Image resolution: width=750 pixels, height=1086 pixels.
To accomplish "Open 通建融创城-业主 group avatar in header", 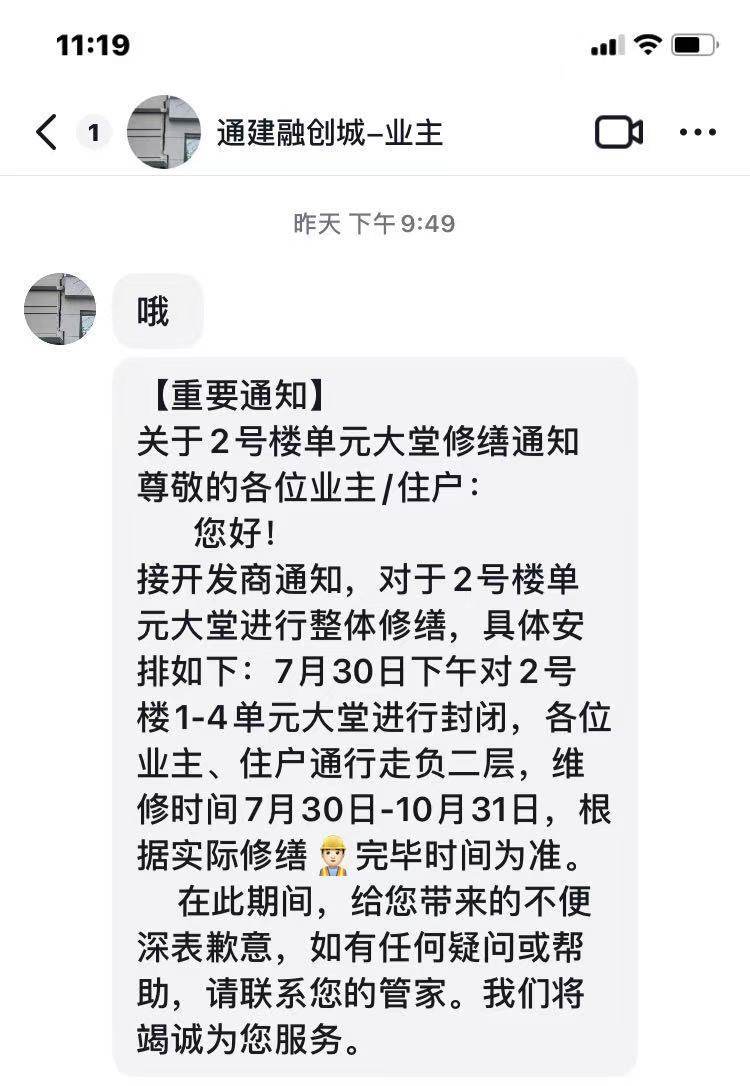I will tap(164, 132).
